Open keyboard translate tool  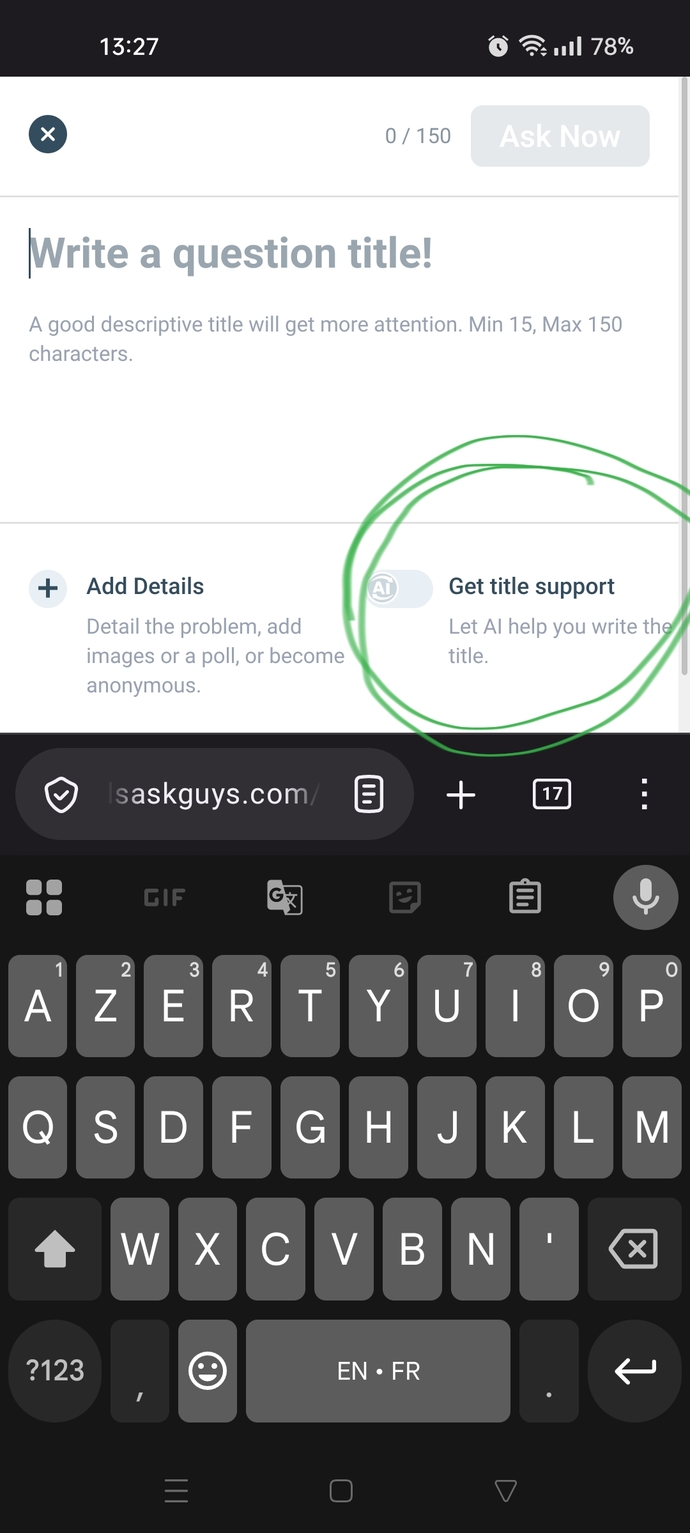point(285,897)
